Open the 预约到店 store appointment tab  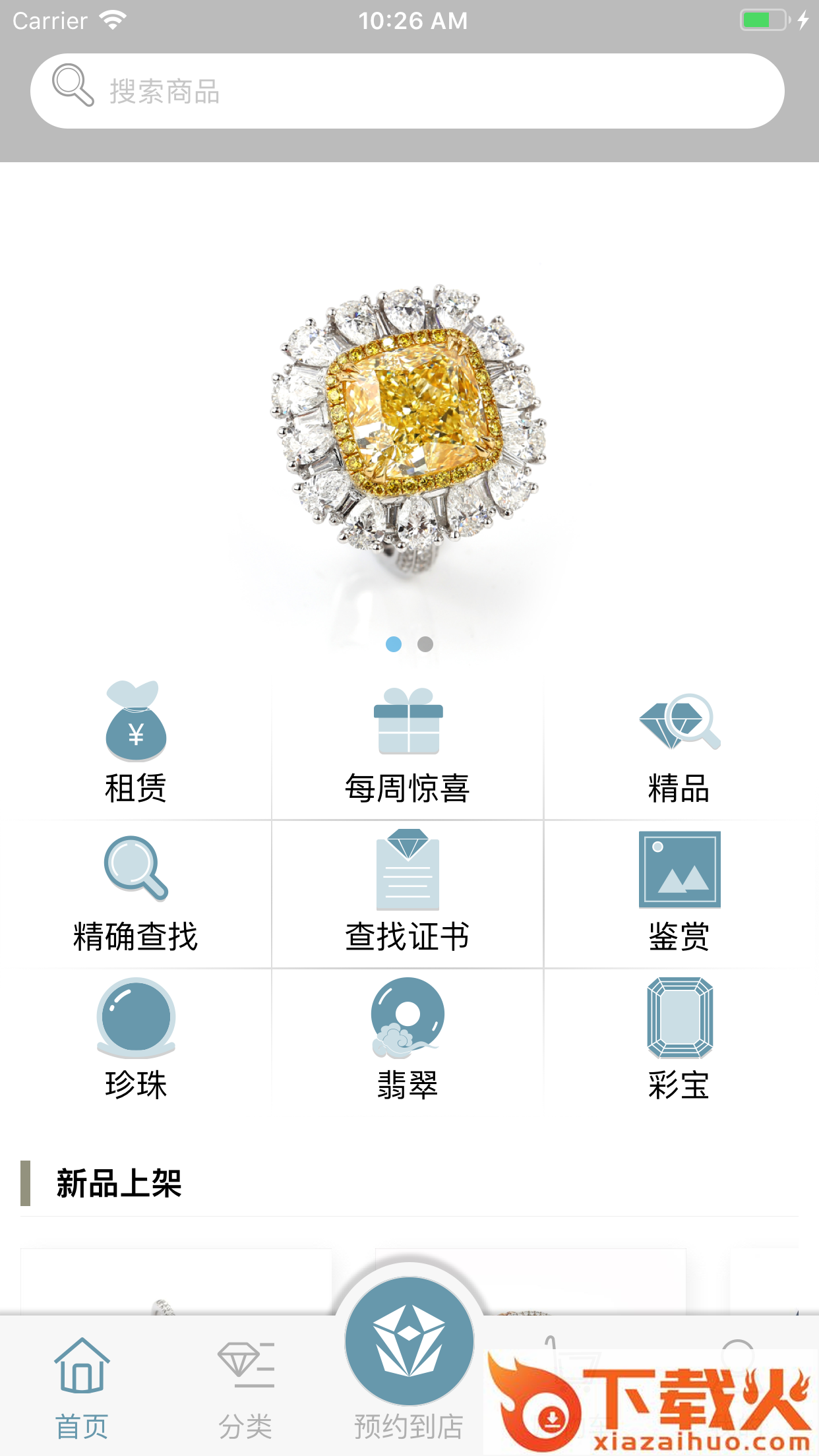(x=409, y=1358)
